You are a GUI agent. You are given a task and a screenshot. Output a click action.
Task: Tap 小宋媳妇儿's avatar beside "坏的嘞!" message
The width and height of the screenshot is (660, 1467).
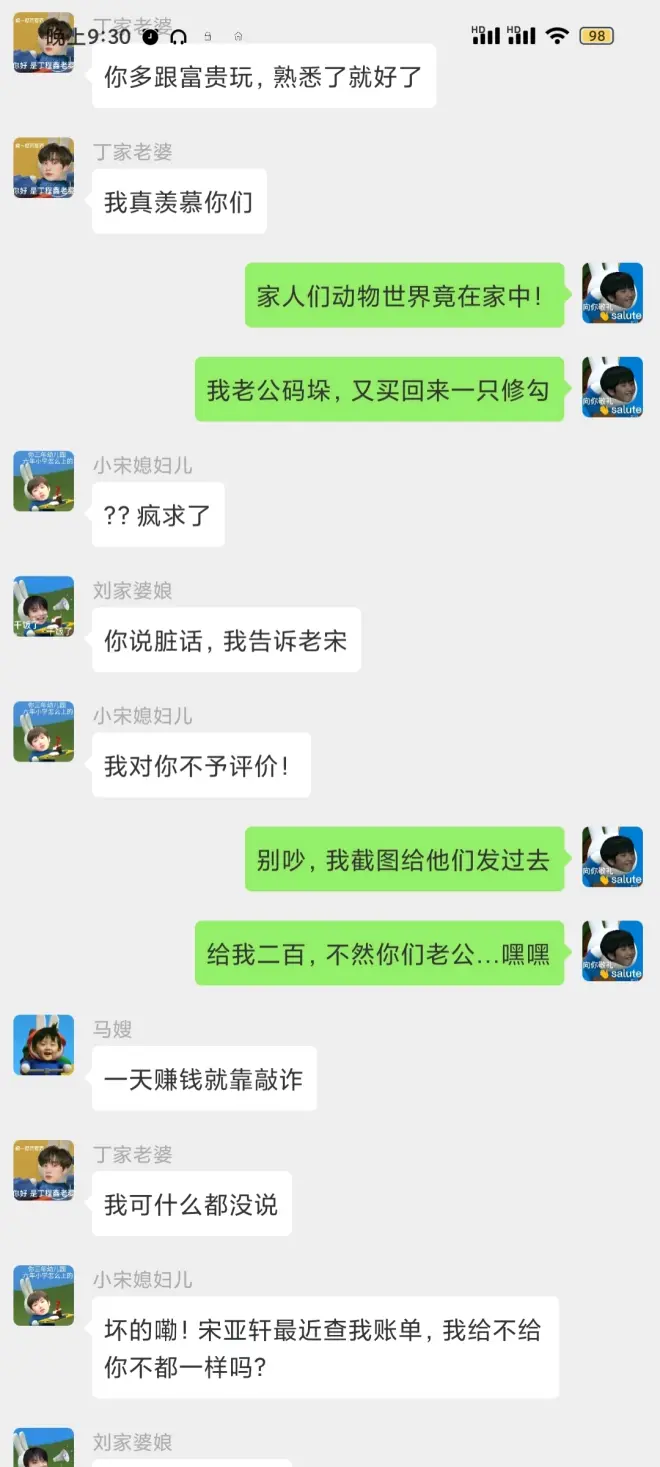click(x=43, y=1295)
